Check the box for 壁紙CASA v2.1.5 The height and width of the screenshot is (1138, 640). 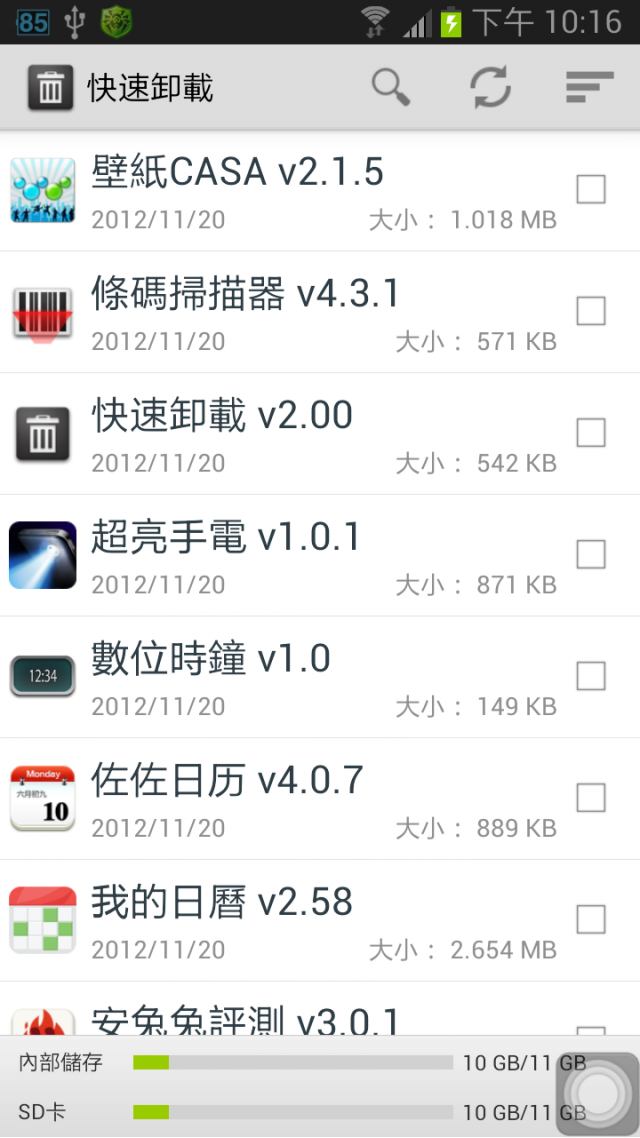pos(591,190)
